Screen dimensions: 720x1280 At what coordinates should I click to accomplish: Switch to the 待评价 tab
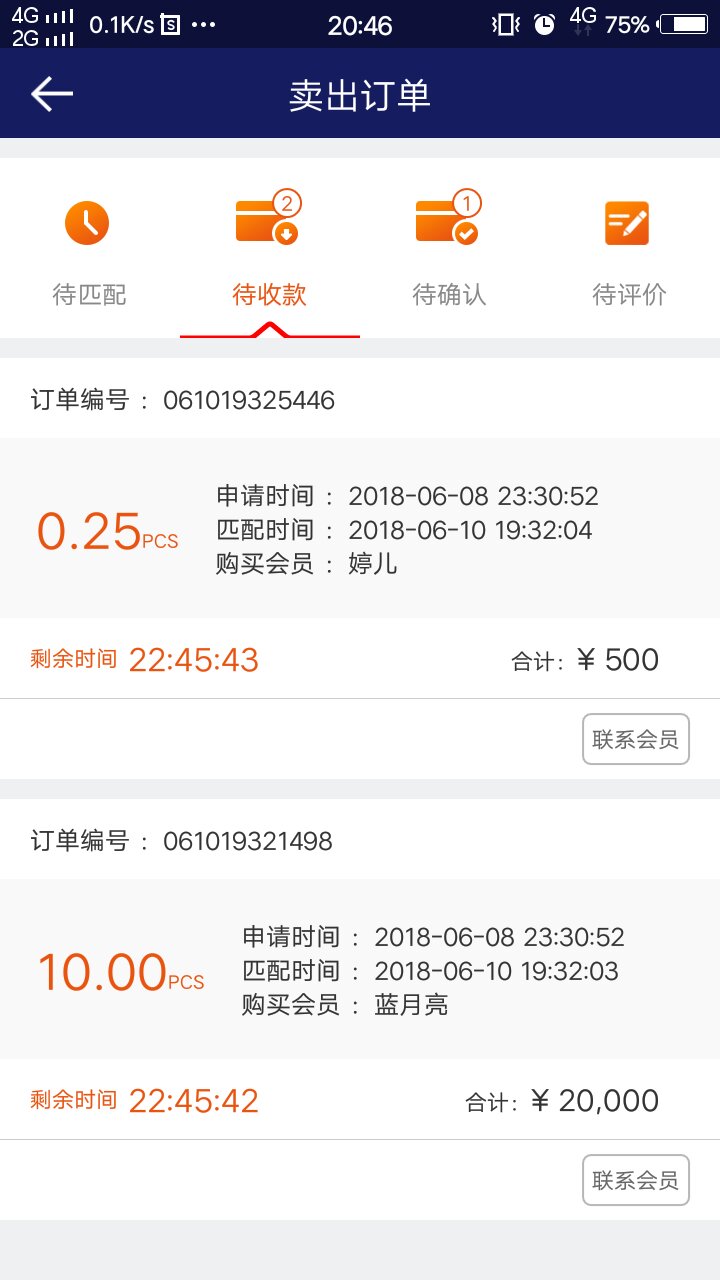point(629,250)
